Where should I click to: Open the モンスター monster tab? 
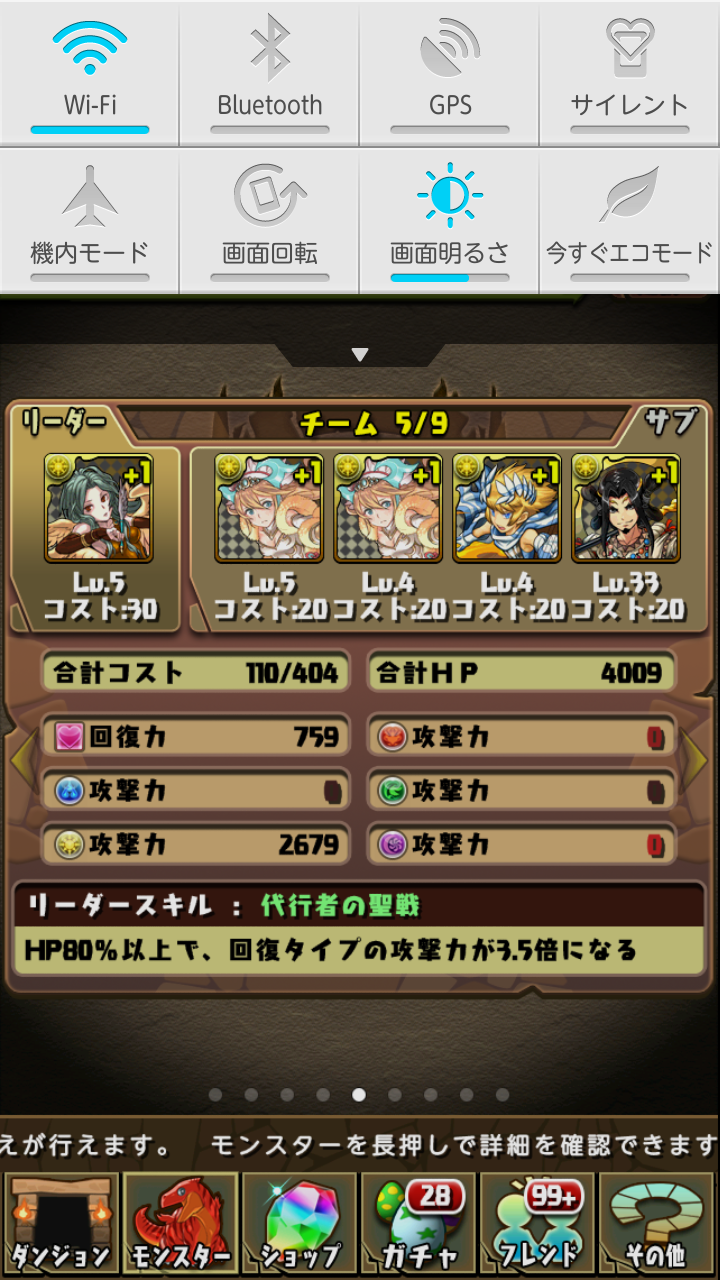pyautogui.click(x=180, y=1223)
